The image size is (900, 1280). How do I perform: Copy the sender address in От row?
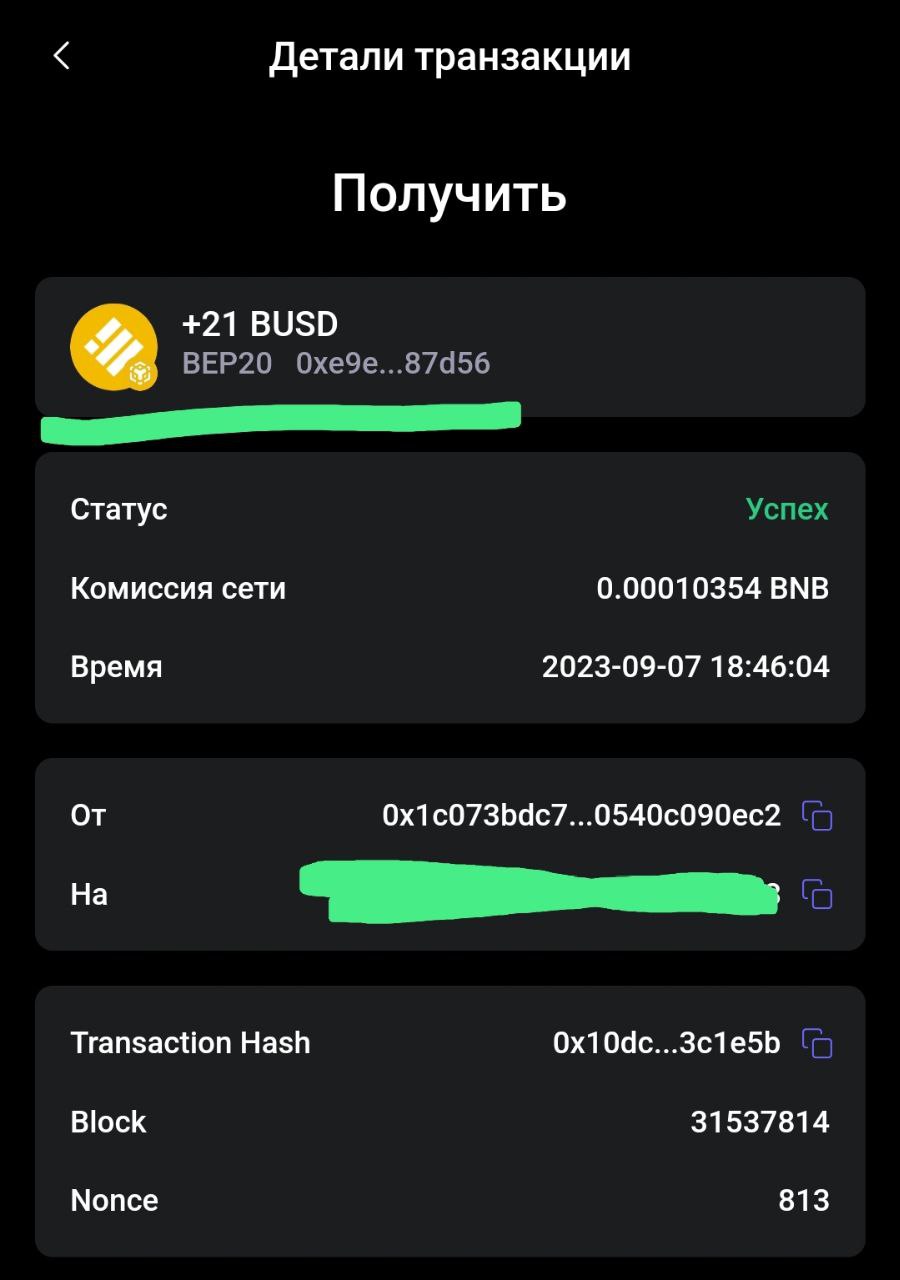817,816
